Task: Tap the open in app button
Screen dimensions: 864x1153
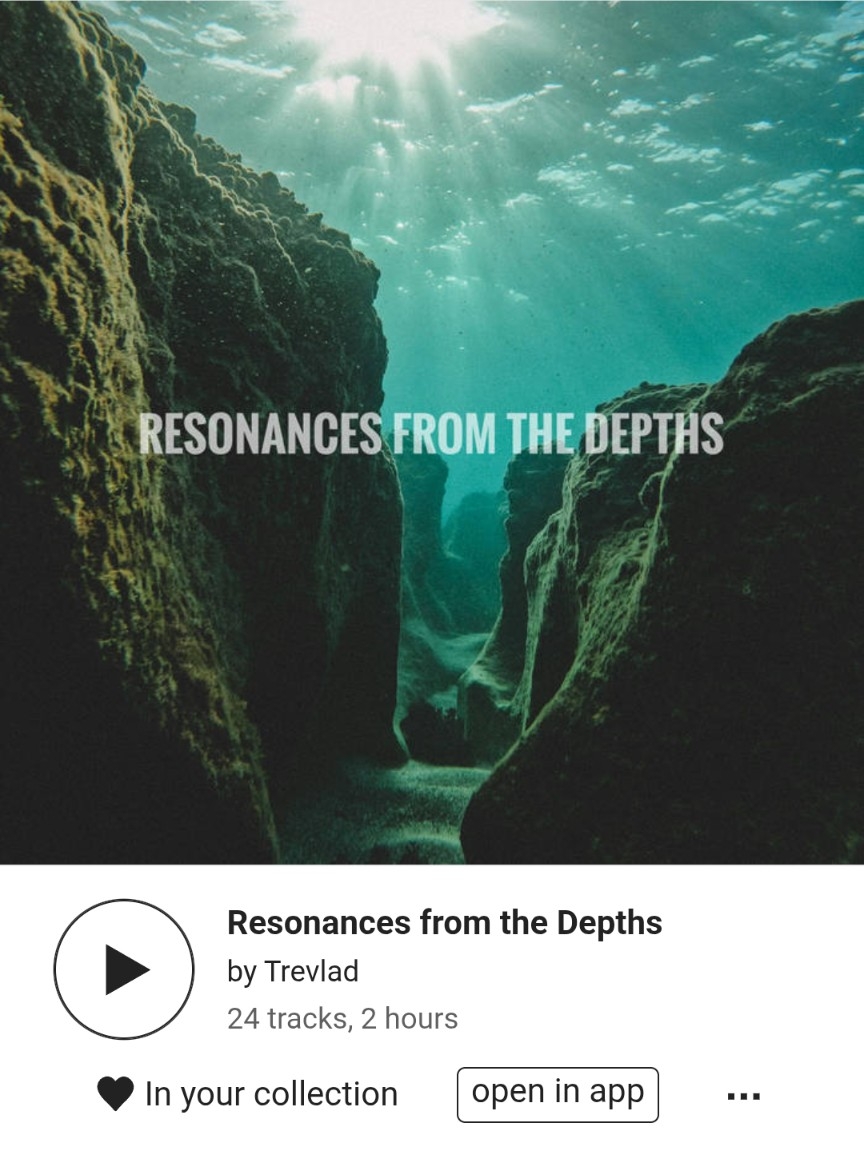Action: click(557, 1094)
